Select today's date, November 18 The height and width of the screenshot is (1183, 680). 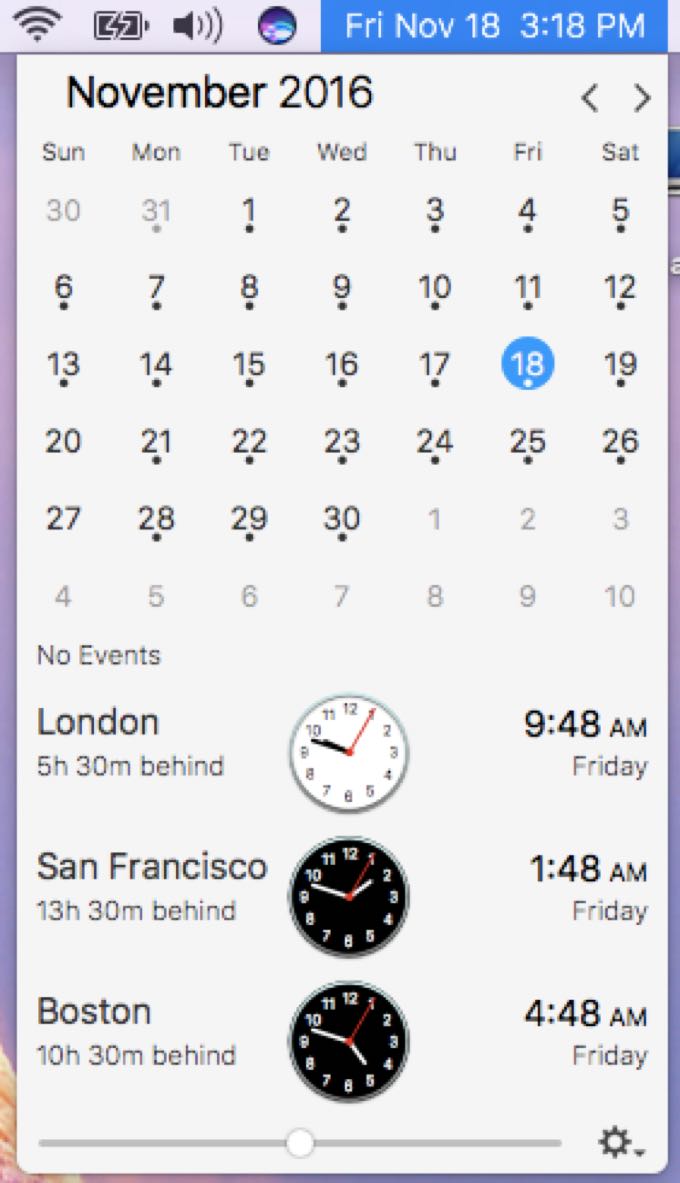click(527, 364)
